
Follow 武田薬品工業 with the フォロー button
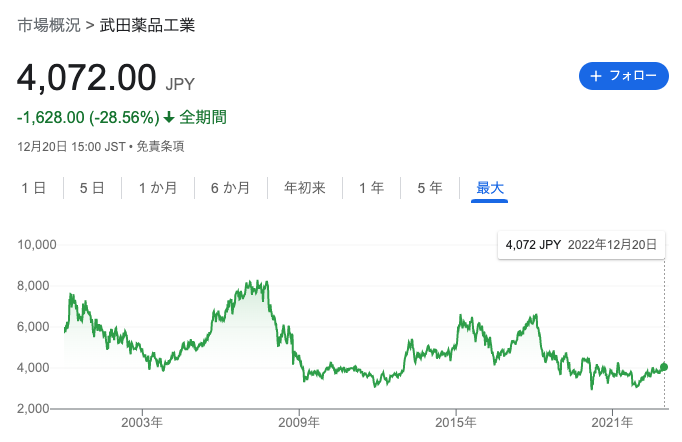click(x=623, y=76)
